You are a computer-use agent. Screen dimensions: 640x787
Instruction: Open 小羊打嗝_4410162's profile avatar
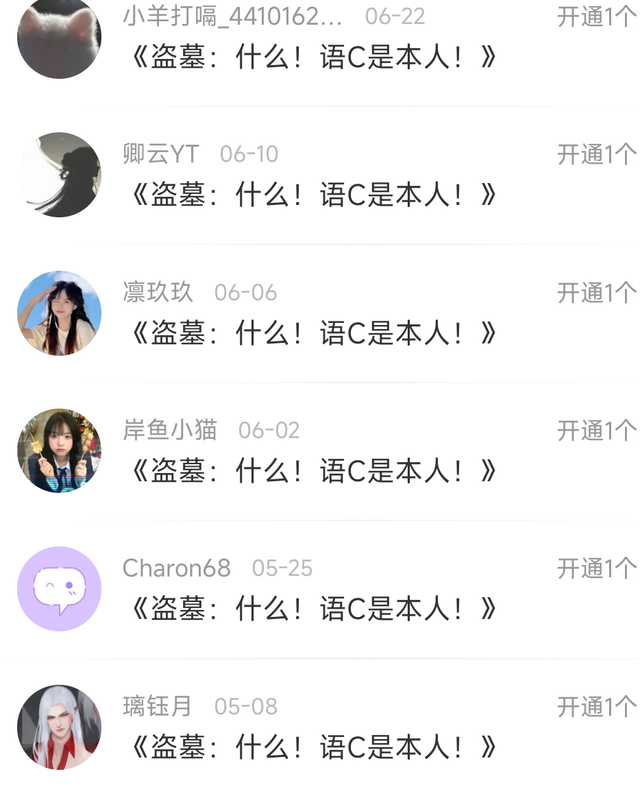coord(59,37)
